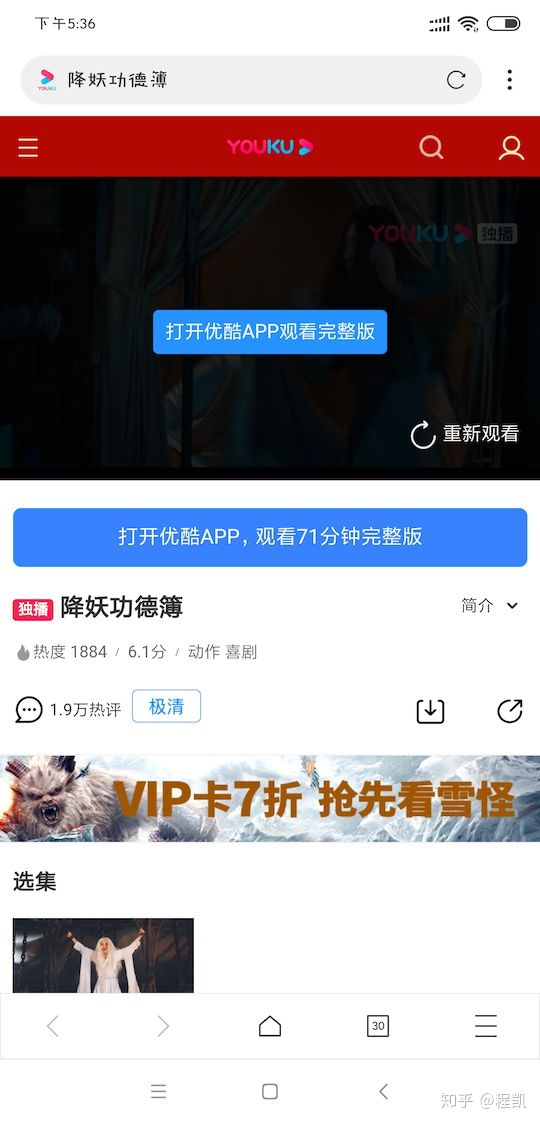Viewport: 540px width, 1124px height.
Task: Tap 打开优酷APP，观看71分钟完整版 button
Action: [270, 537]
